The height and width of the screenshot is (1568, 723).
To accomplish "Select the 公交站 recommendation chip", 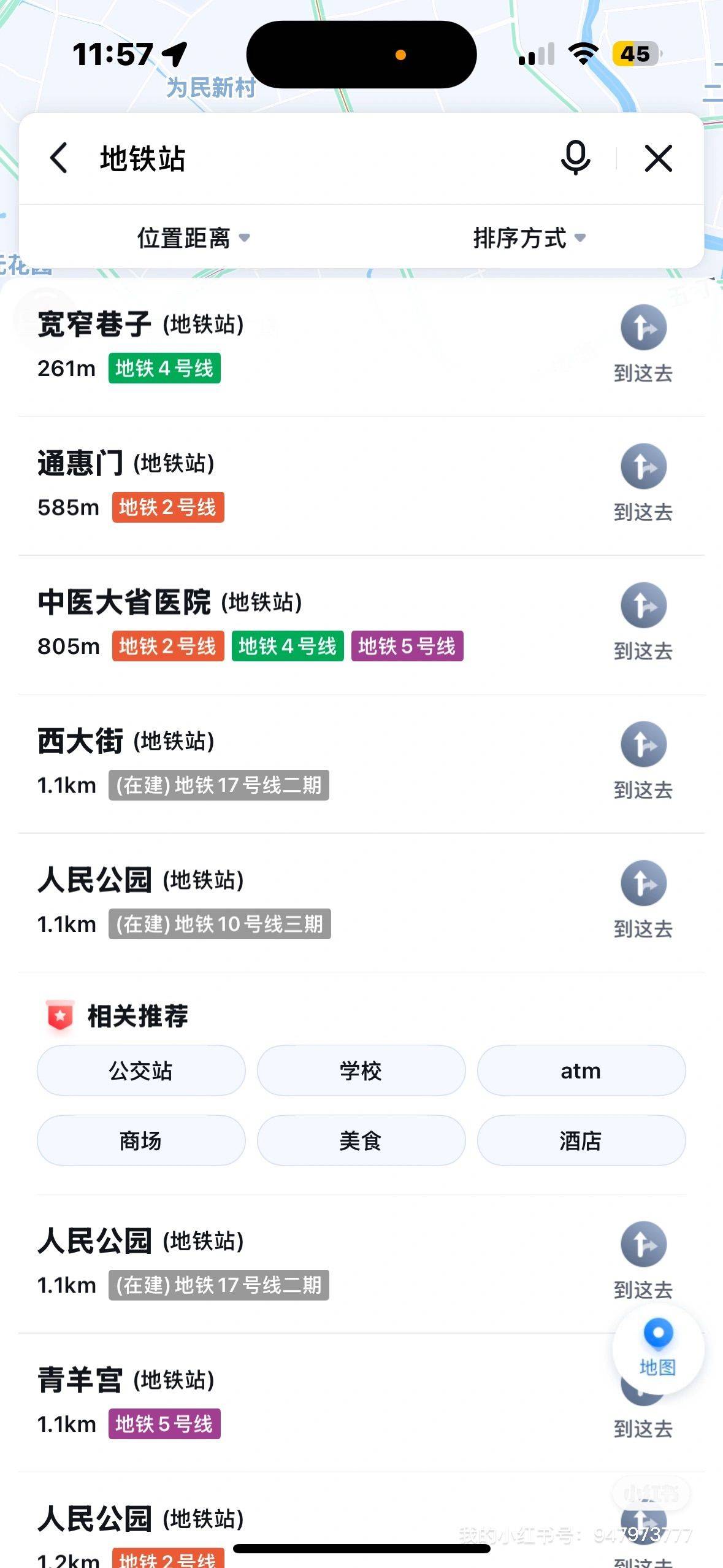I will 141,1070.
